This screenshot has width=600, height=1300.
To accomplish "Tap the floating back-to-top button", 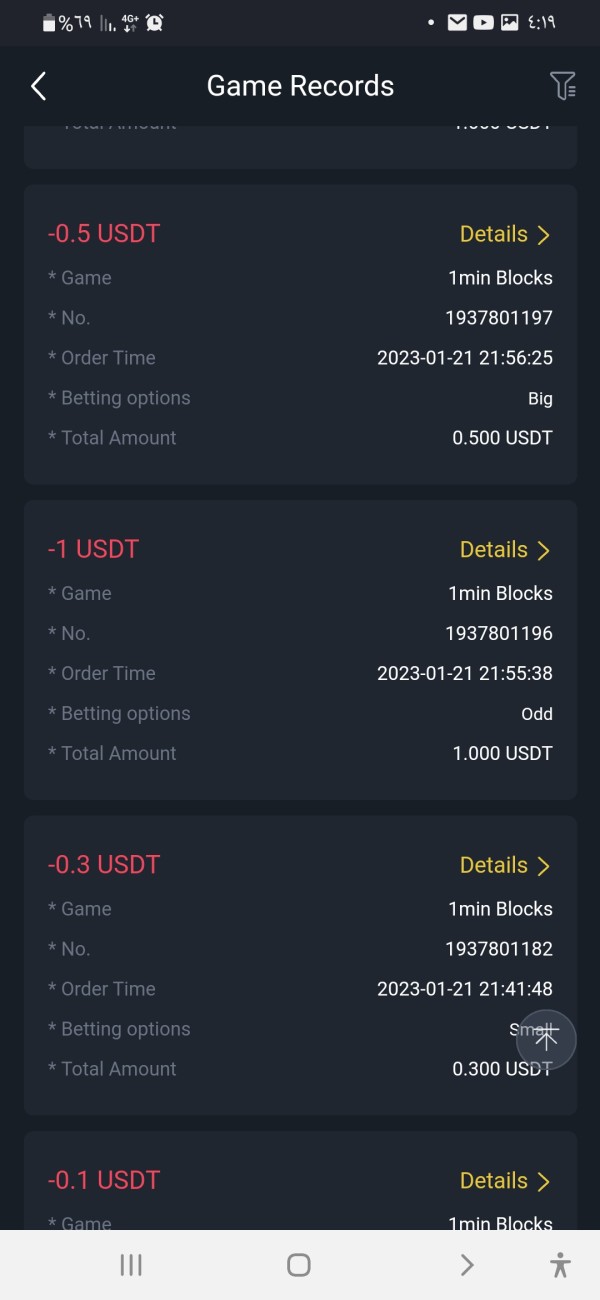I will coord(546,1040).
